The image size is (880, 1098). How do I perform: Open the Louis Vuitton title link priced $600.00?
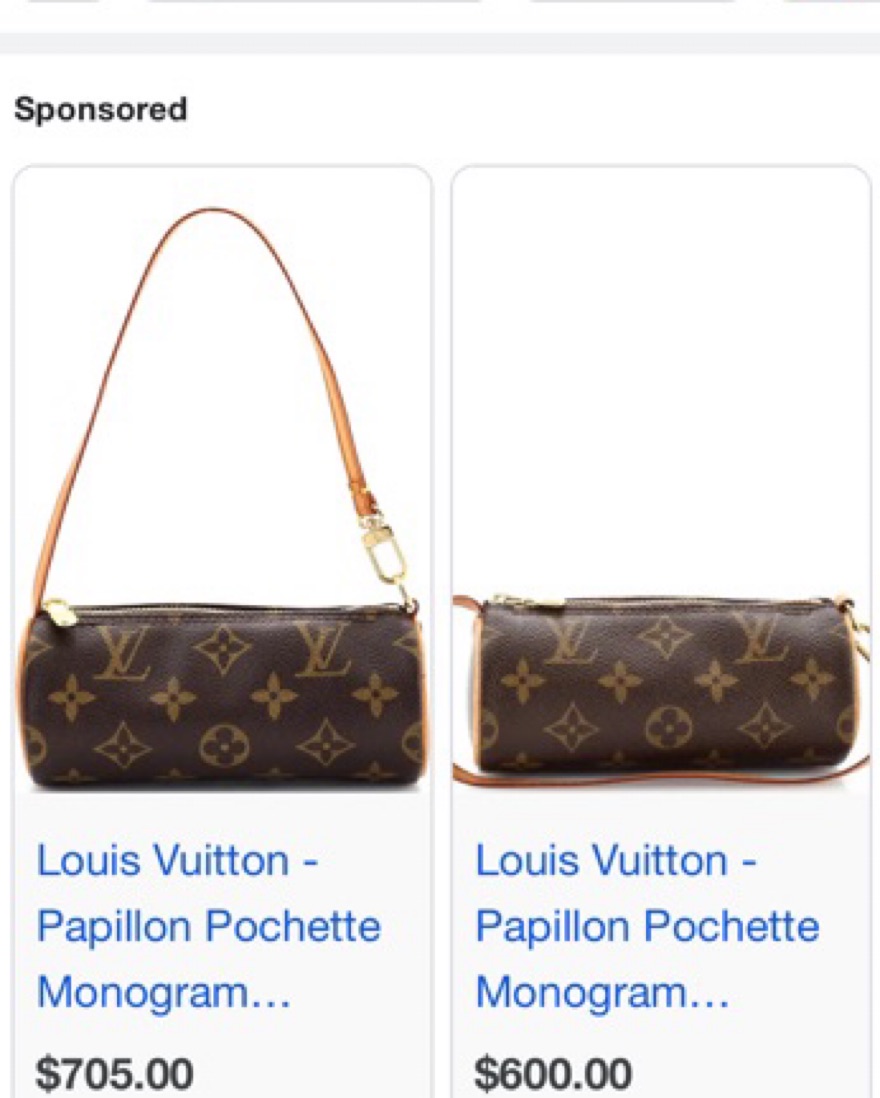(646, 926)
